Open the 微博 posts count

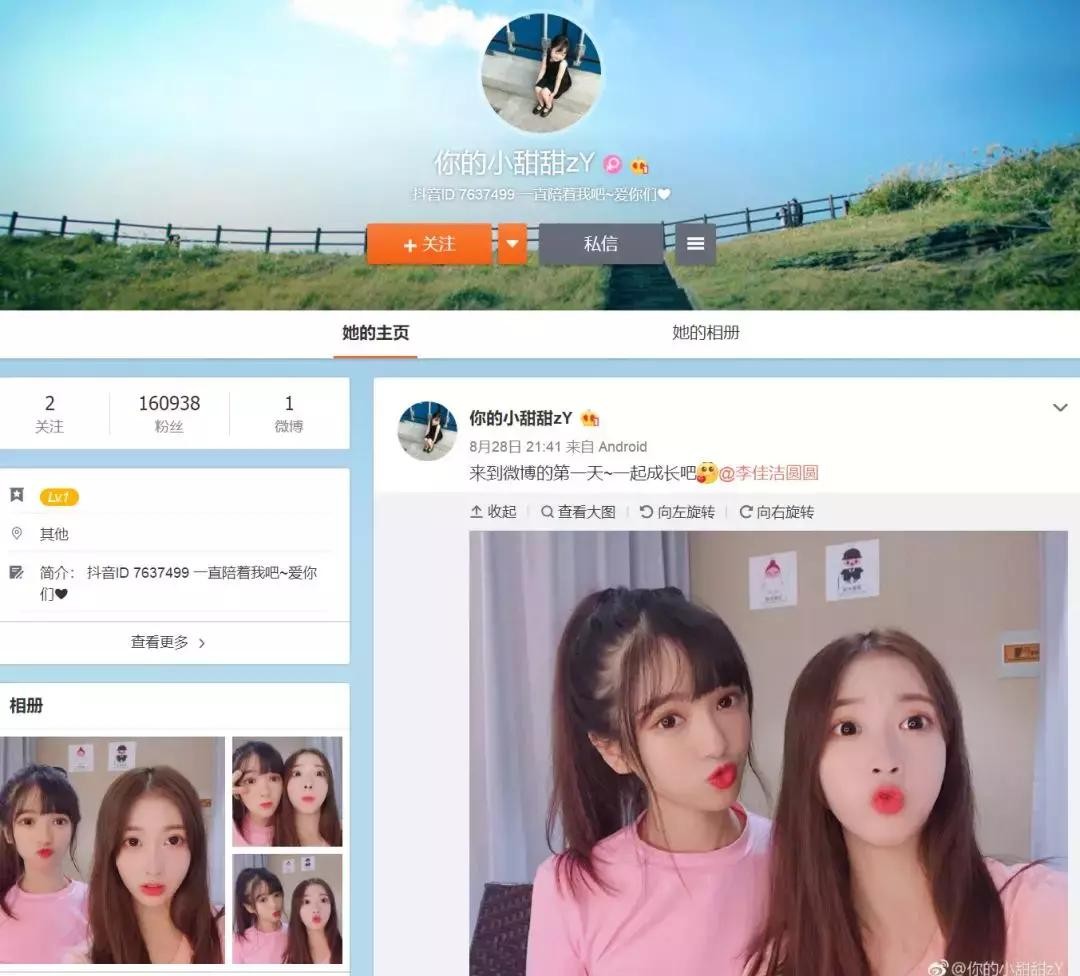point(289,414)
